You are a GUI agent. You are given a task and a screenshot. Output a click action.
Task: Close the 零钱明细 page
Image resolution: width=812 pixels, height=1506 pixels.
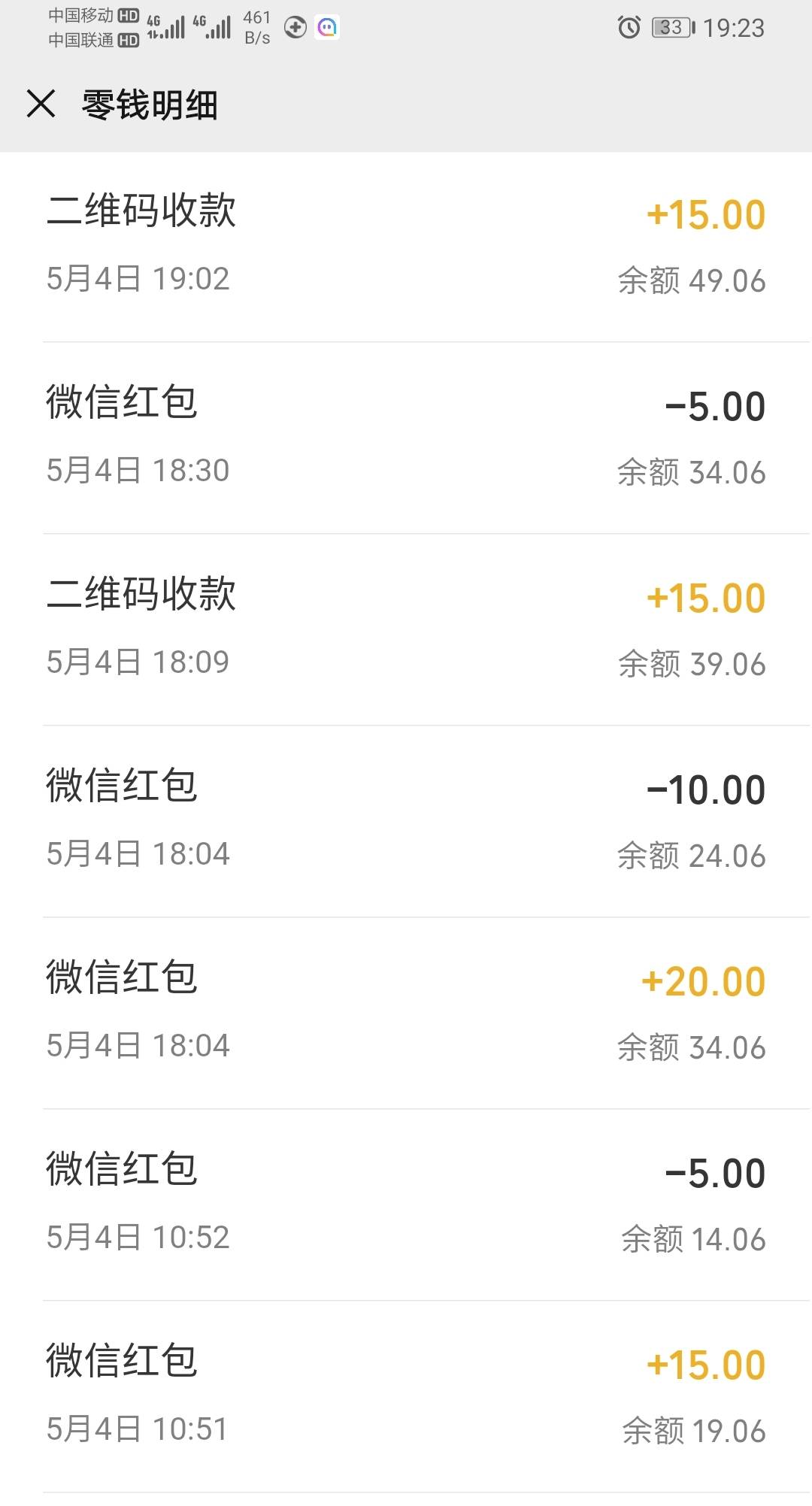[41, 104]
